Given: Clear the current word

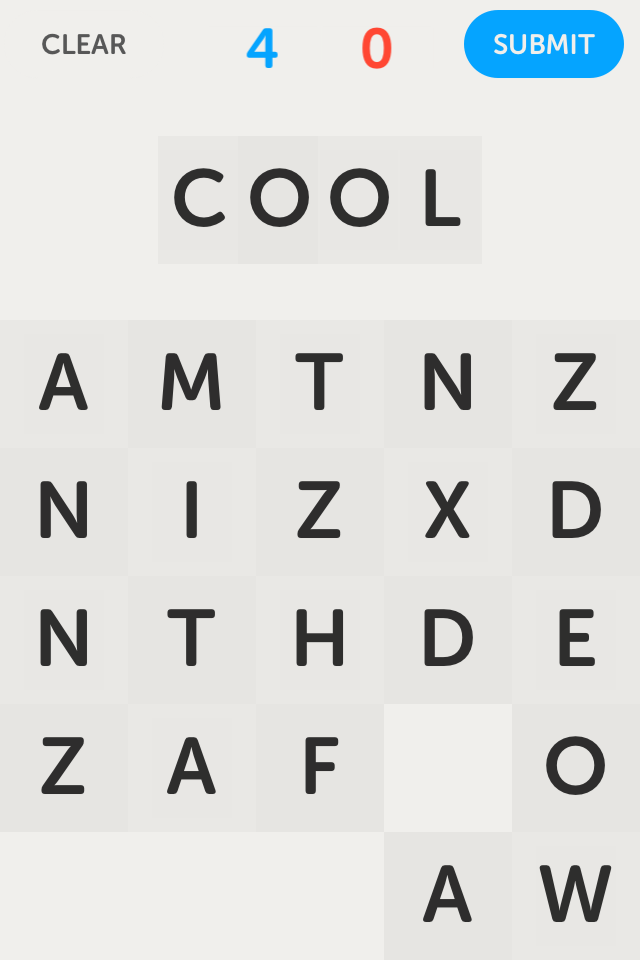Looking at the screenshot, I should (x=84, y=45).
